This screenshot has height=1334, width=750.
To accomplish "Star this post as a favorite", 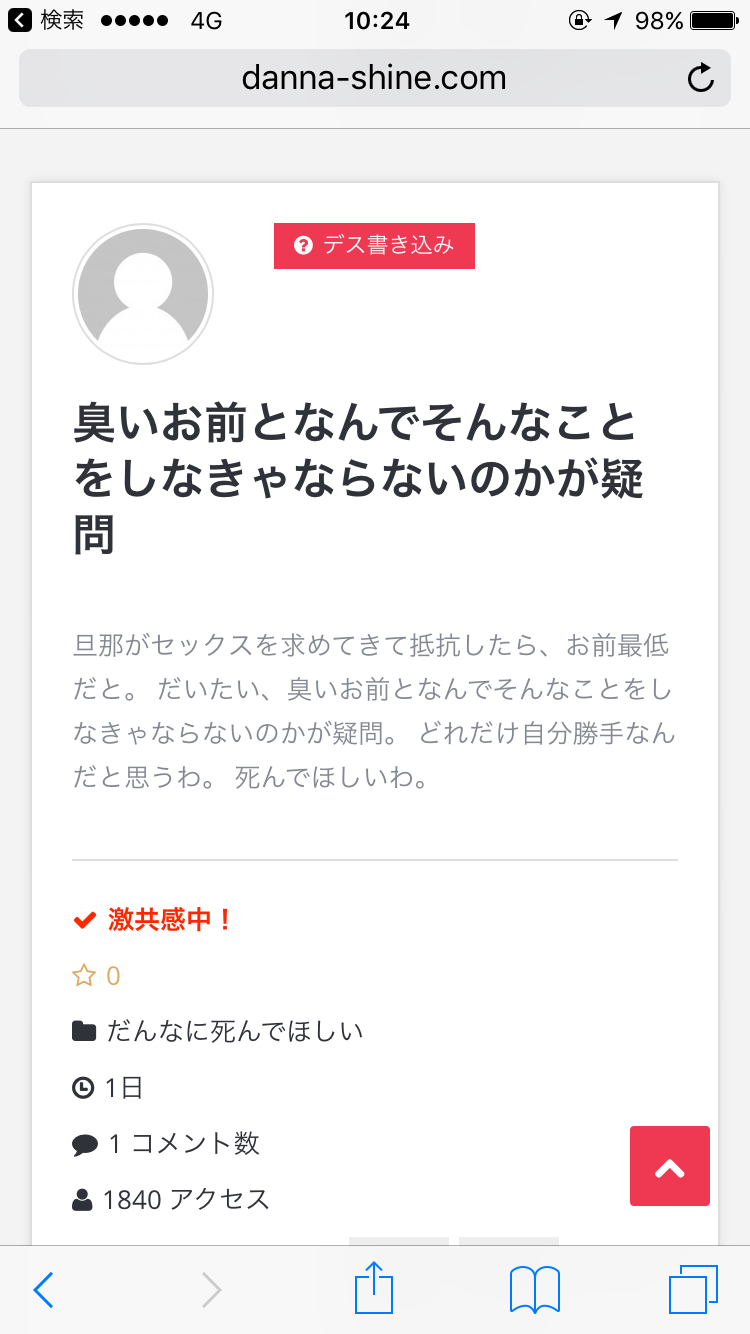I will point(85,976).
